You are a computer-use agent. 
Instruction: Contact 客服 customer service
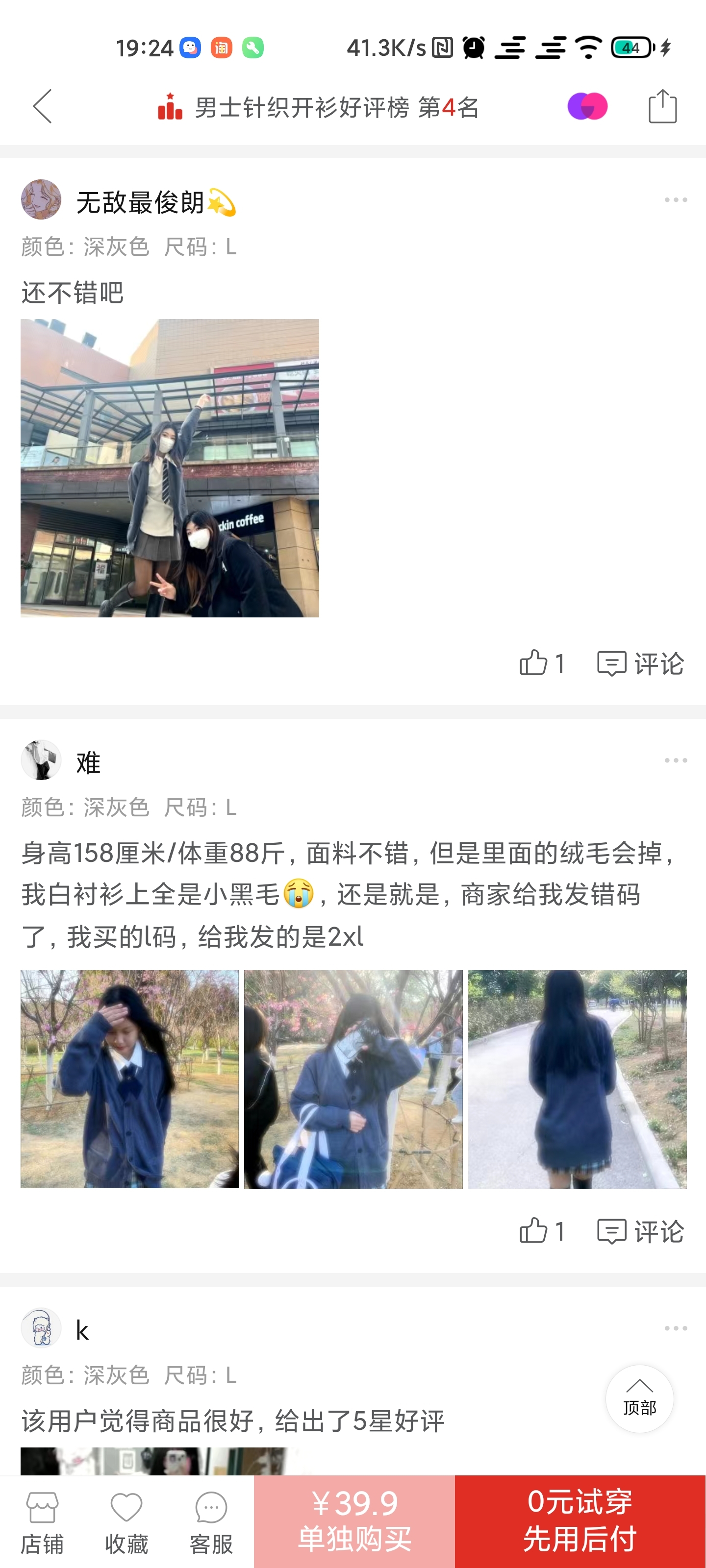tap(211, 1522)
